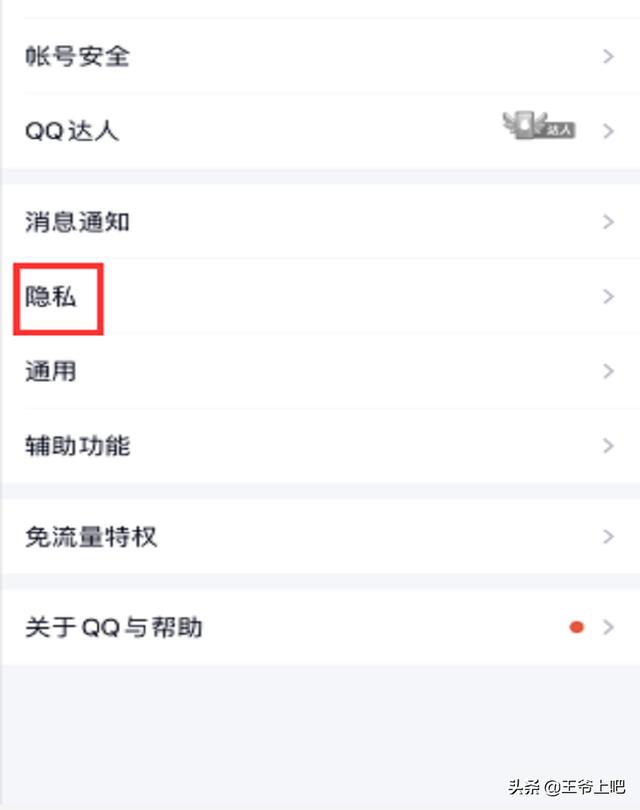640x810 pixels.
Task: Select the 通用 row
Action: 320,372
